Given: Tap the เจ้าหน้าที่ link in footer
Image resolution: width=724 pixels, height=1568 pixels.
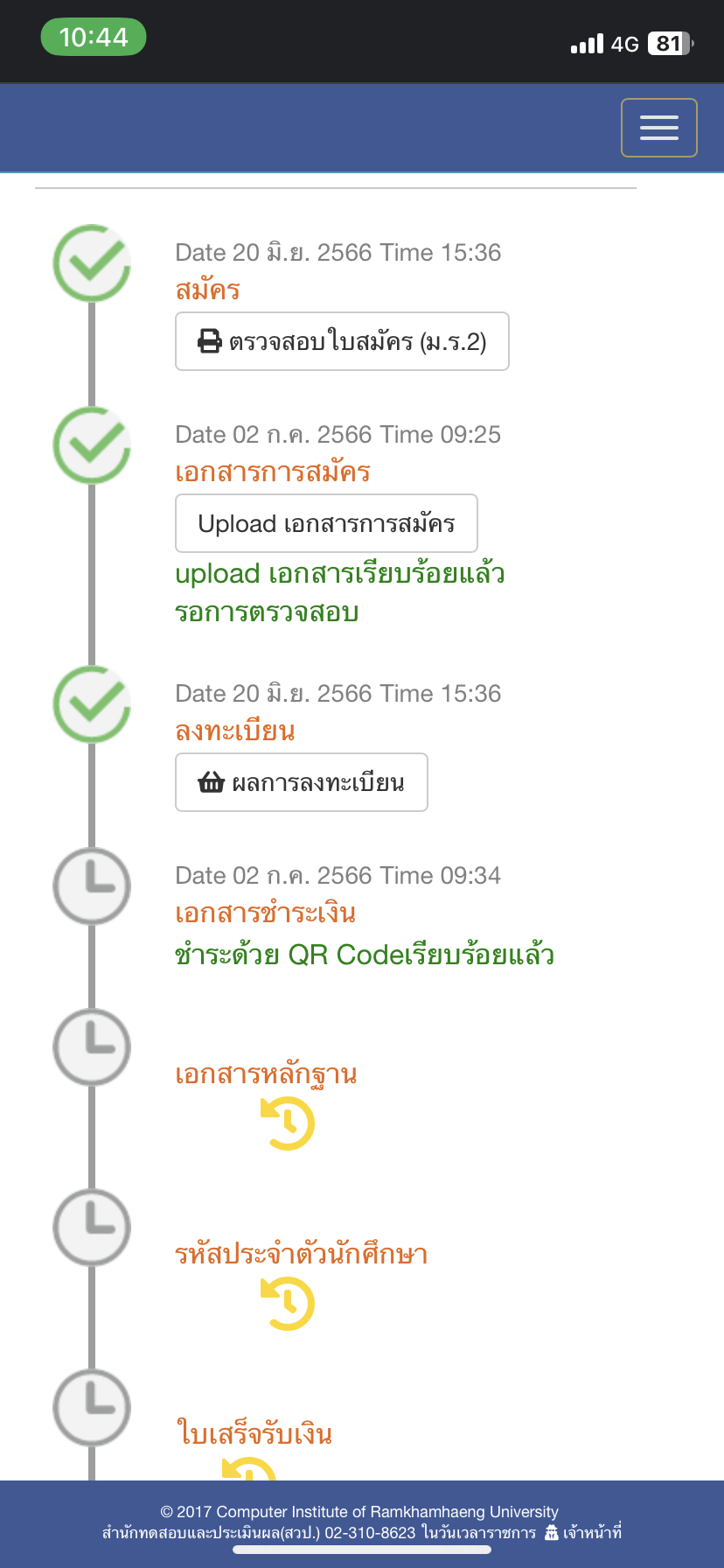Looking at the screenshot, I should point(583,1532).
